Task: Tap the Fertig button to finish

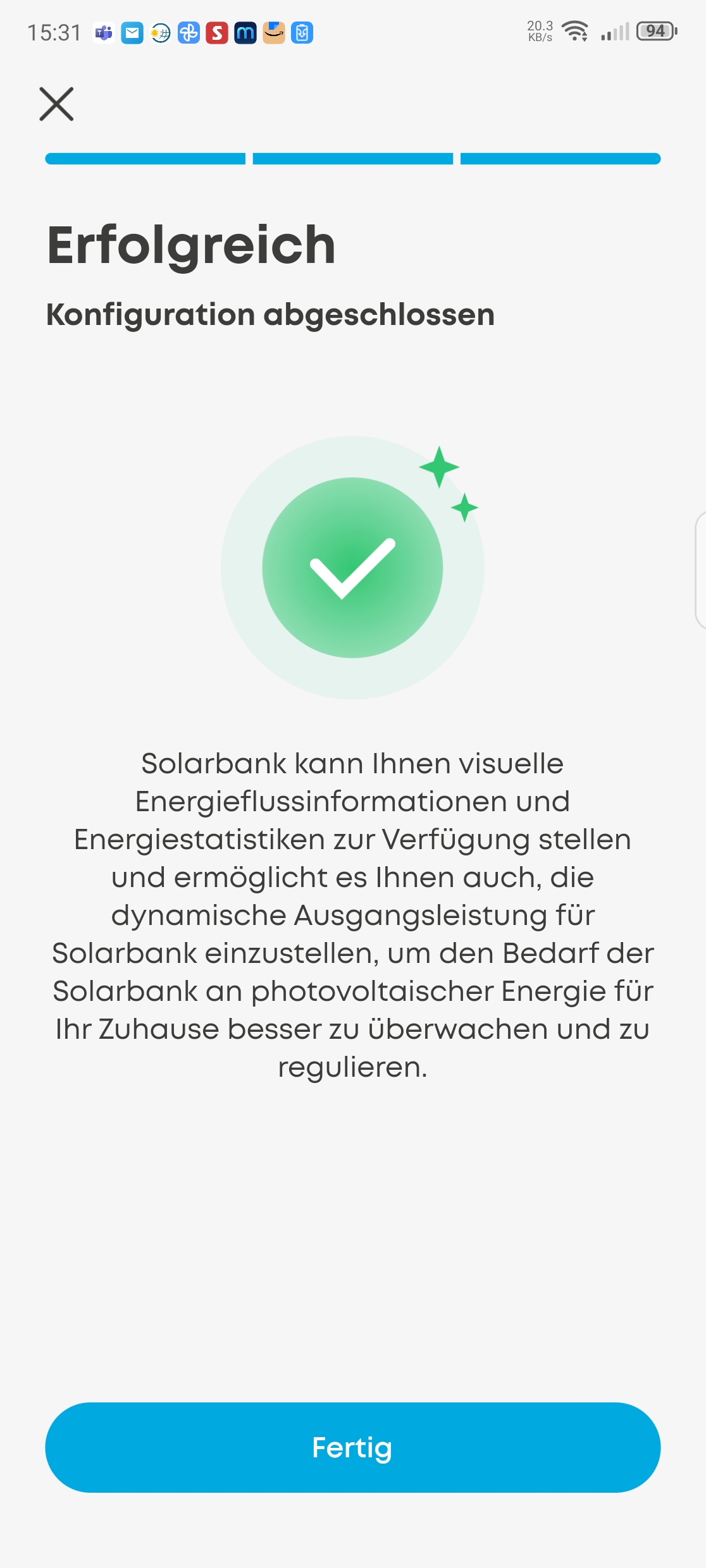Action: point(352,1447)
